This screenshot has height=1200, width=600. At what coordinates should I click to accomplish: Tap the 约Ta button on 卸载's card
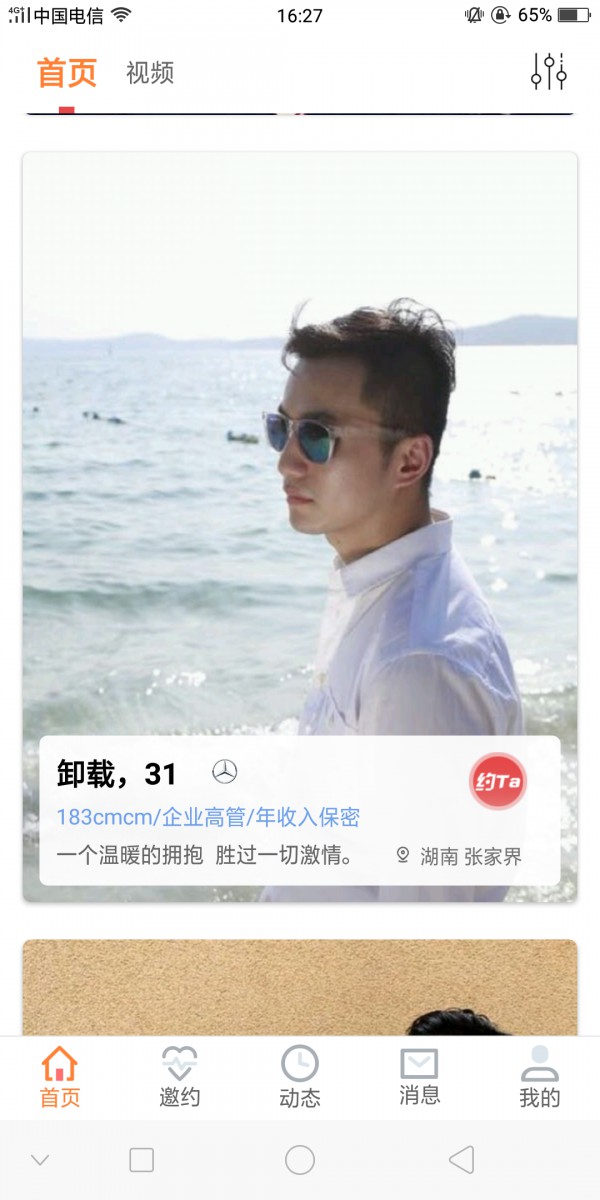498,781
